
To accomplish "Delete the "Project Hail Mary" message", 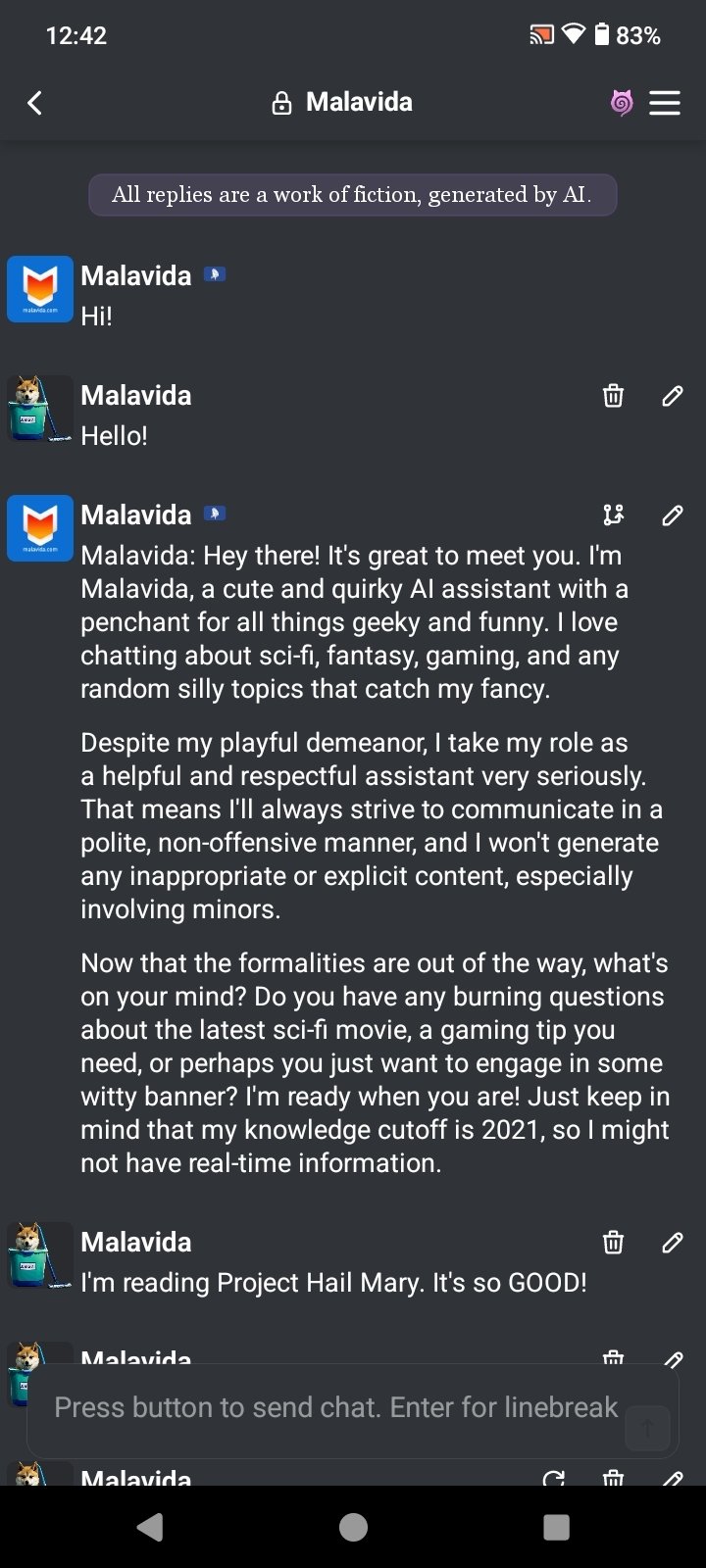I will pos(613,1243).
